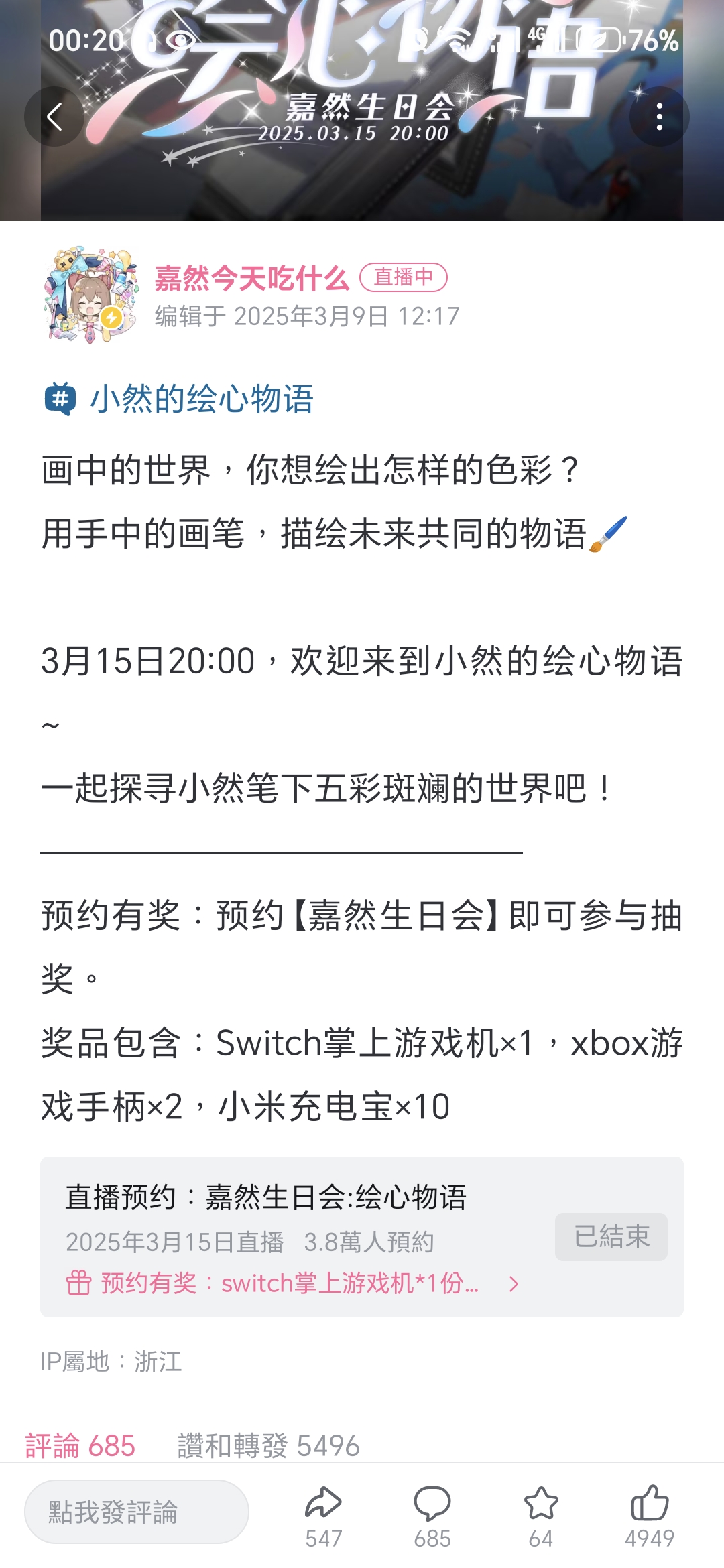Image resolution: width=724 pixels, height=1568 pixels.
Task: Tap the 點我發評論 comment box
Action: pyautogui.click(x=137, y=1512)
